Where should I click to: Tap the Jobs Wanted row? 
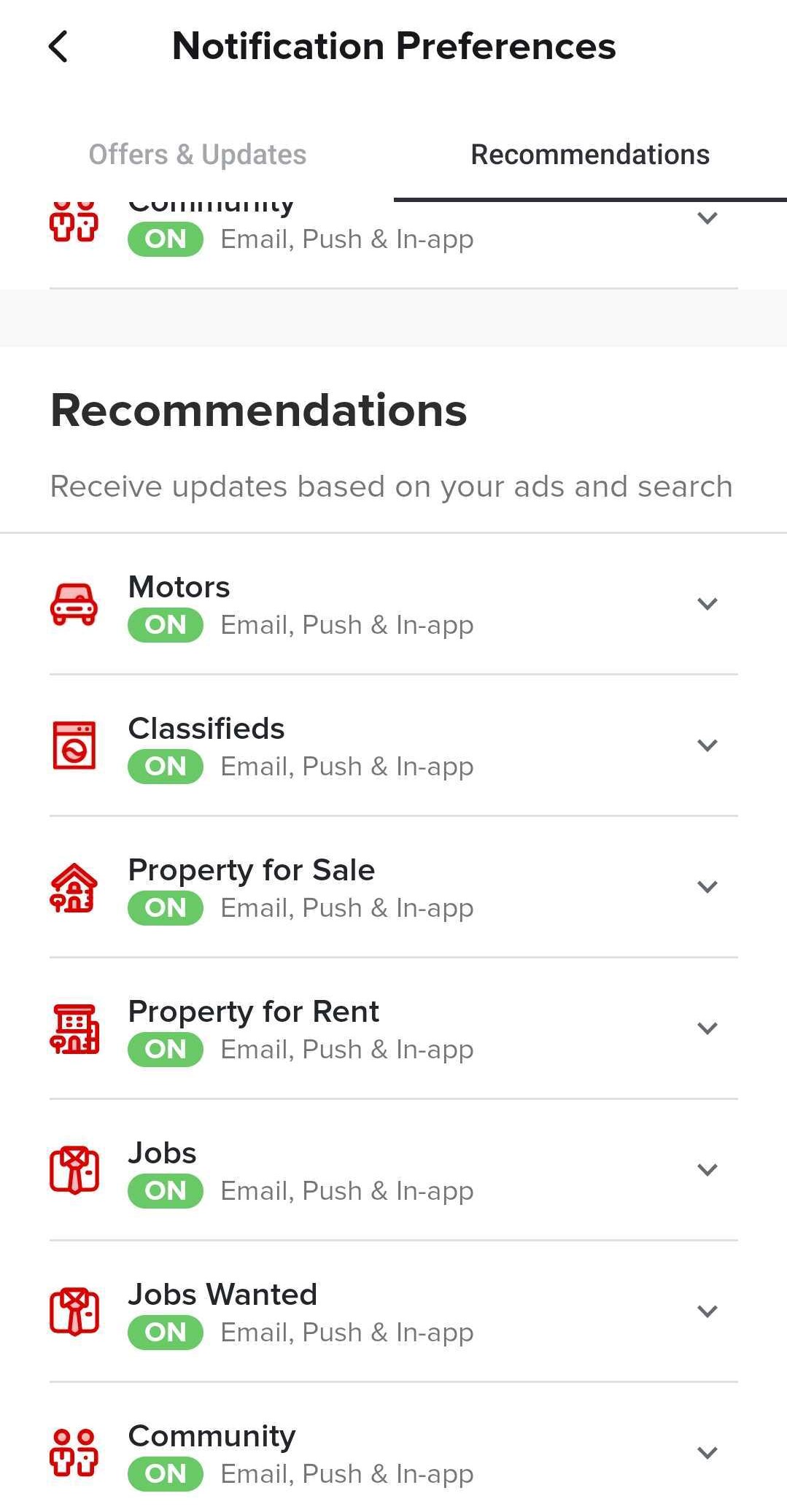click(x=394, y=1311)
